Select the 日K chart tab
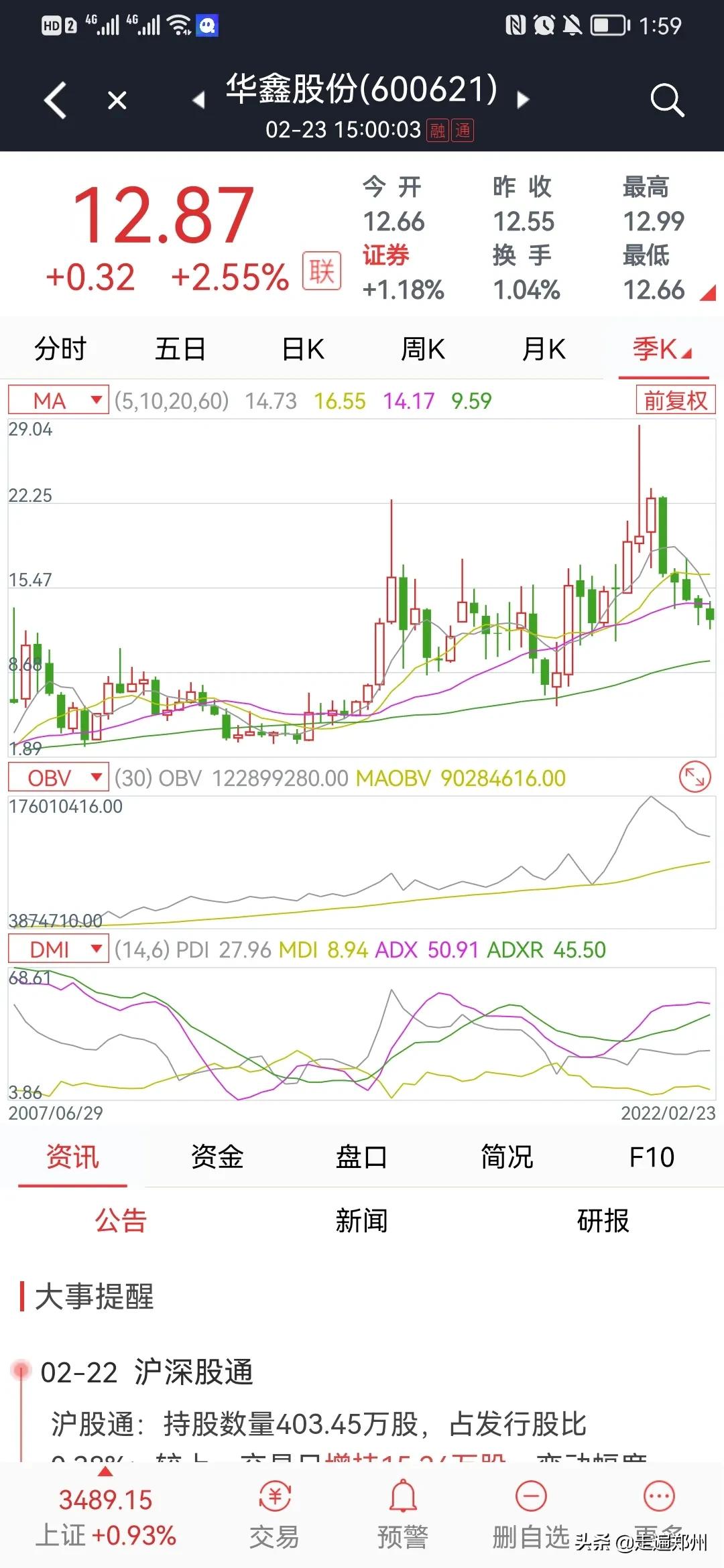 [x=303, y=349]
